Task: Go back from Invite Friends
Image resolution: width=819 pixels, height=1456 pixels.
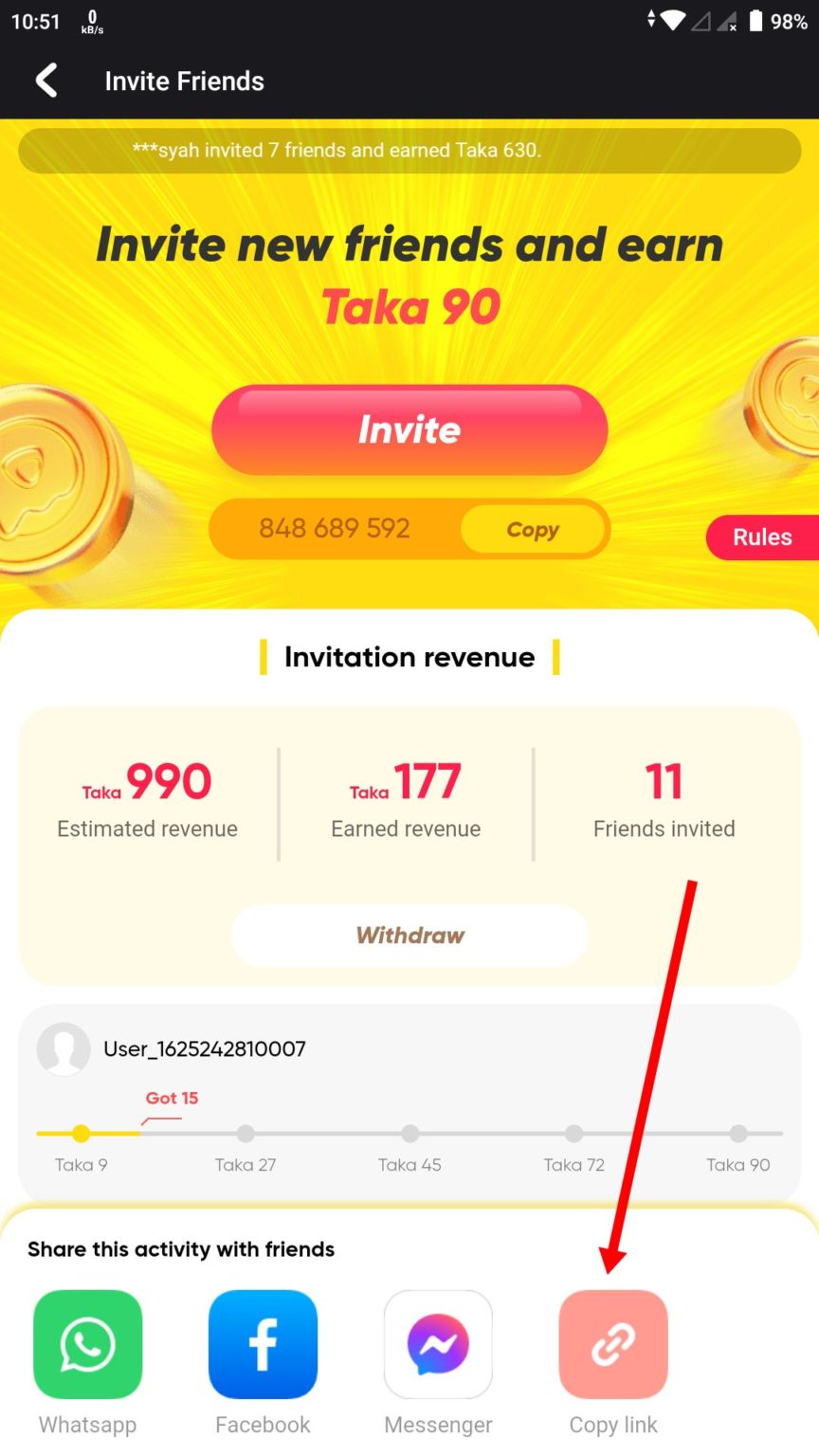Action: click(x=46, y=81)
